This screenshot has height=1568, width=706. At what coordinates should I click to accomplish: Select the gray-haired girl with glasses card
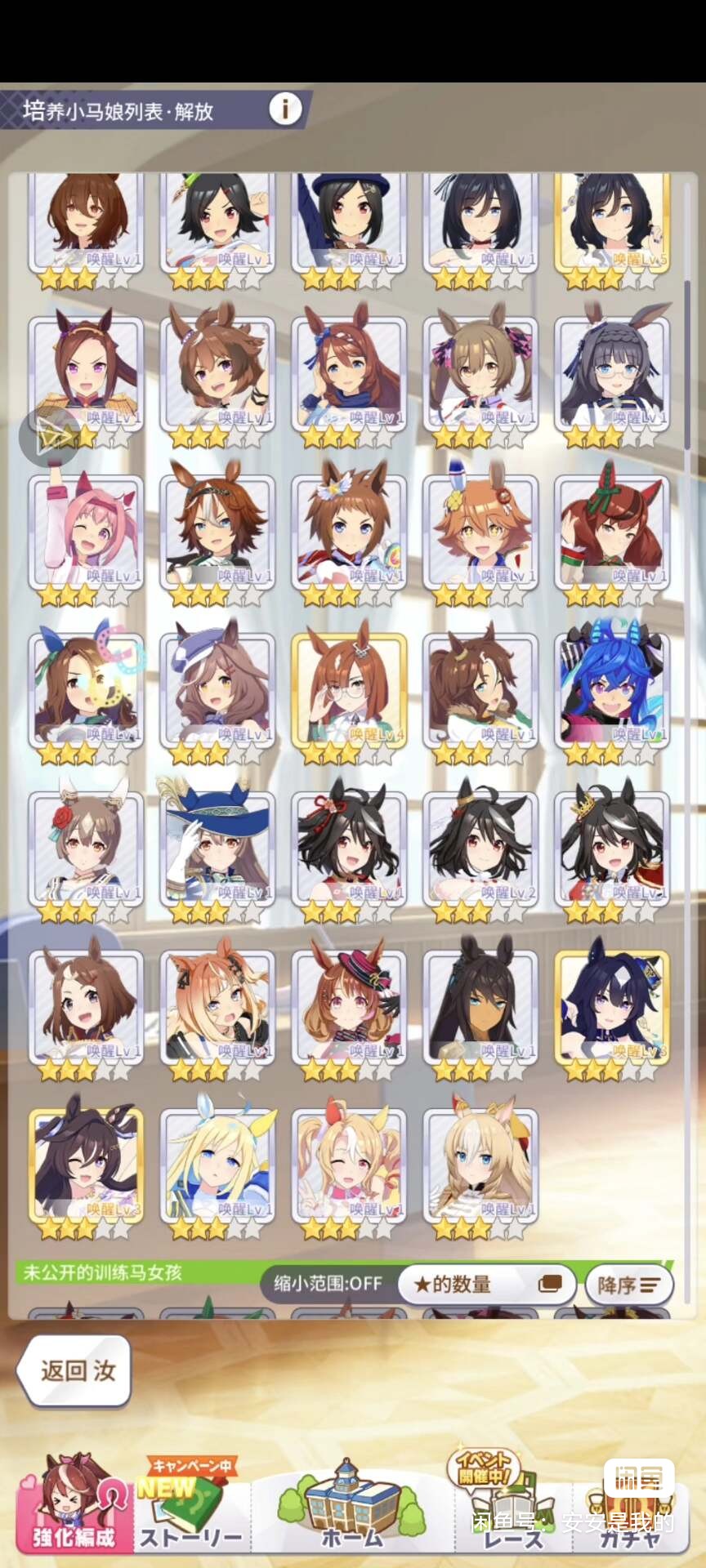(612, 376)
